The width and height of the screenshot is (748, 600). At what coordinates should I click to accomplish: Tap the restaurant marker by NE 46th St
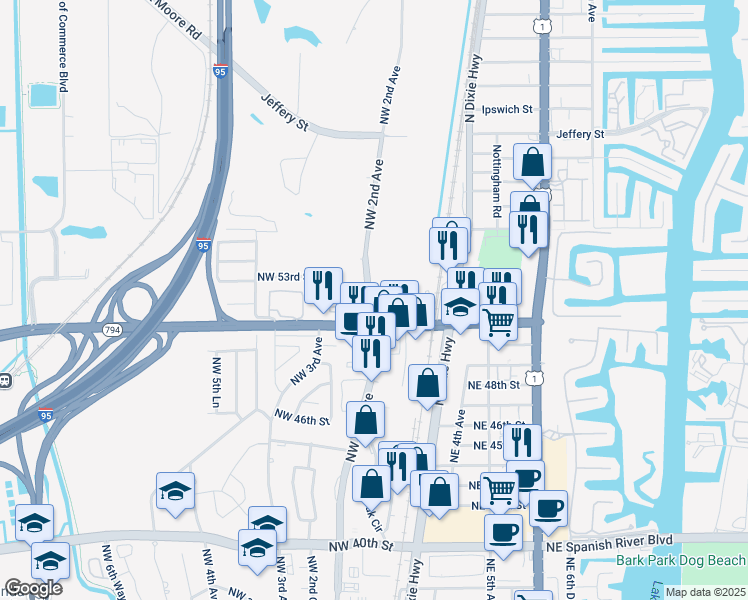click(521, 442)
